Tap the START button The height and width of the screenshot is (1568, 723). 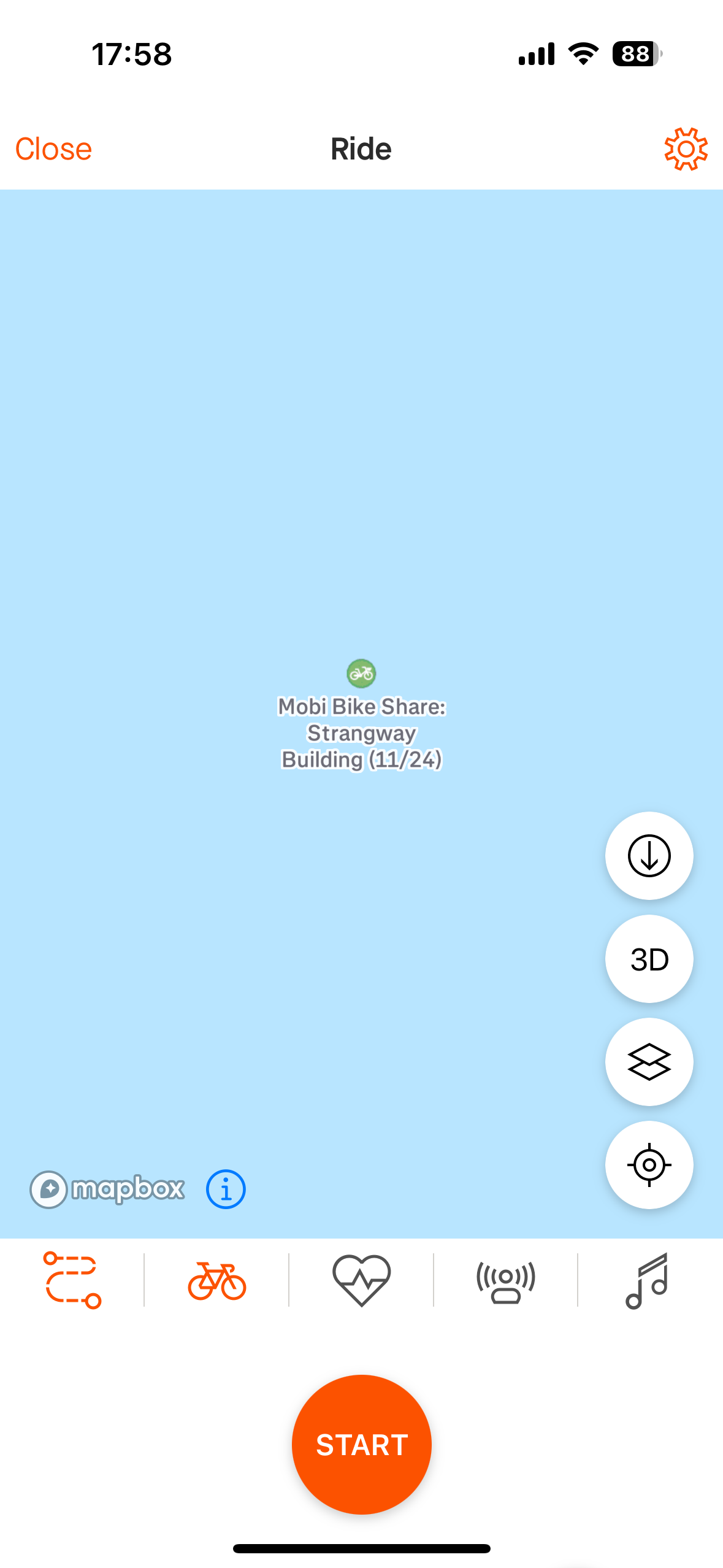tap(361, 1445)
